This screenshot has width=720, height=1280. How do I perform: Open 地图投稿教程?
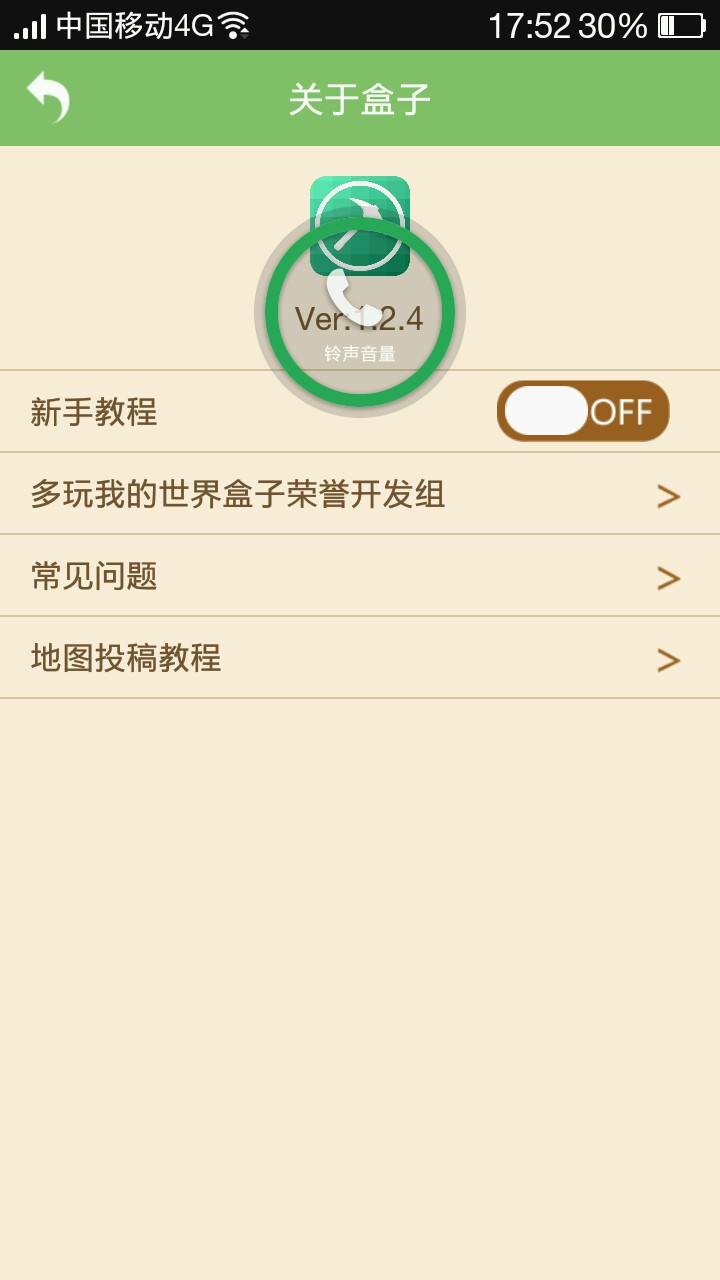[360, 658]
